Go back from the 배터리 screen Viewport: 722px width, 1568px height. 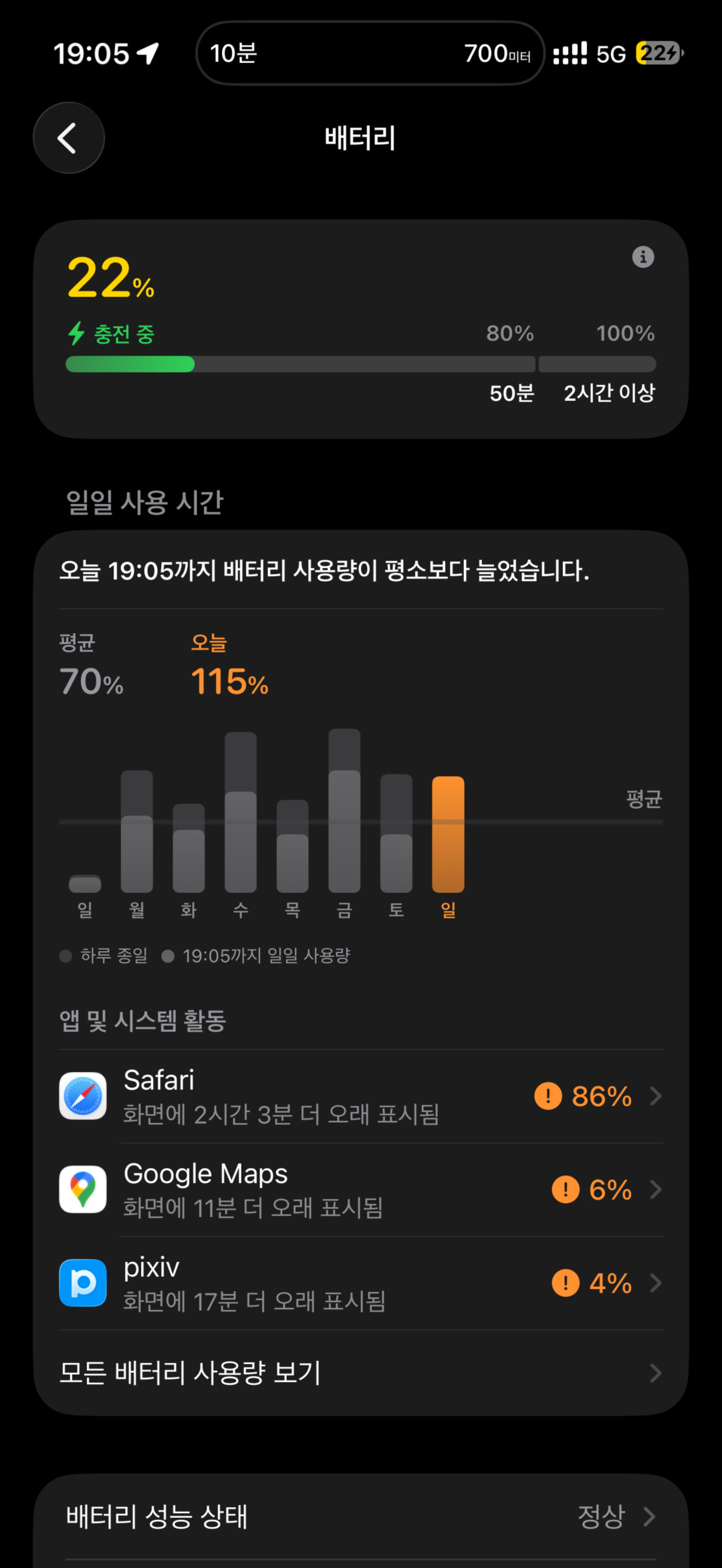pyautogui.click(x=69, y=138)
